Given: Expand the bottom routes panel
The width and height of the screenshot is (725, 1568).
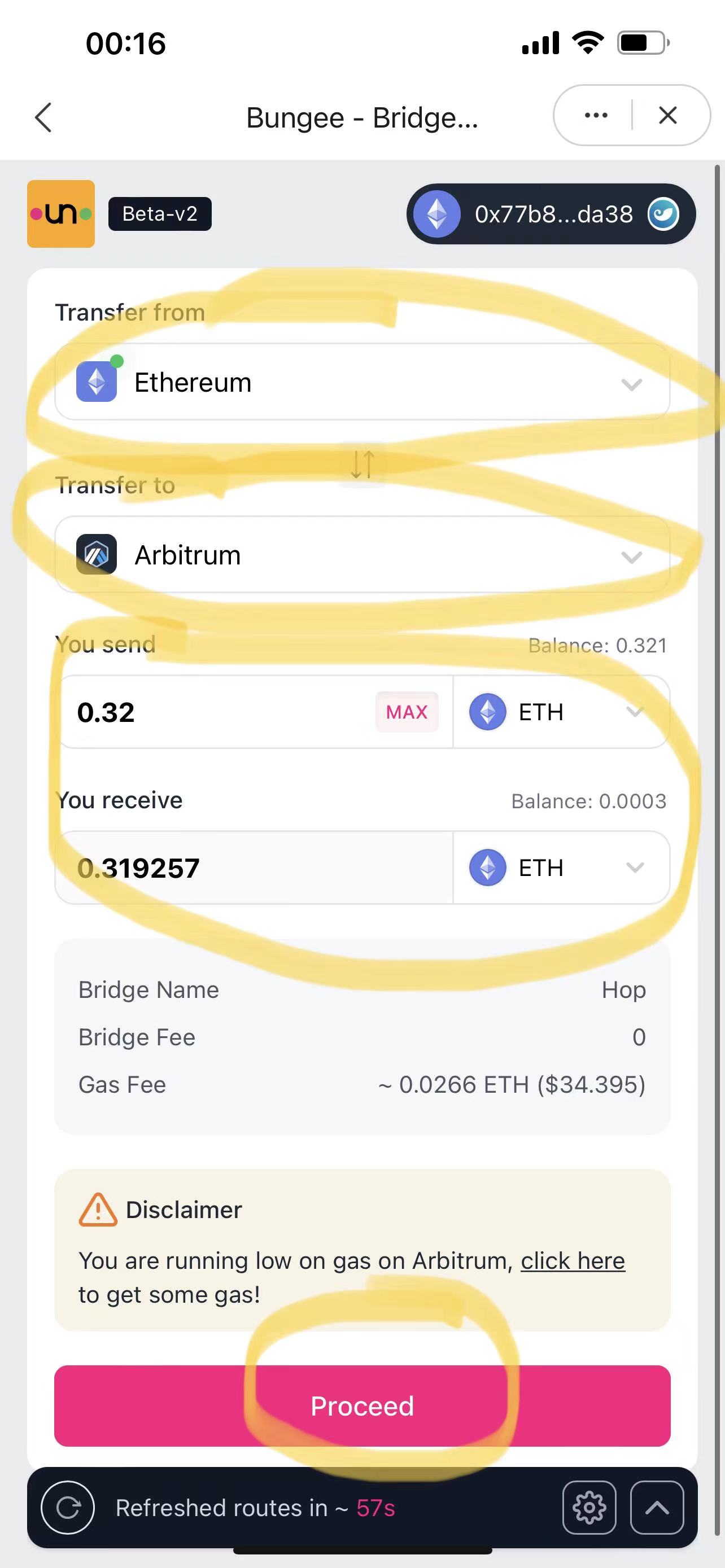Looking at the screenshot, I should pos(656,1508).
